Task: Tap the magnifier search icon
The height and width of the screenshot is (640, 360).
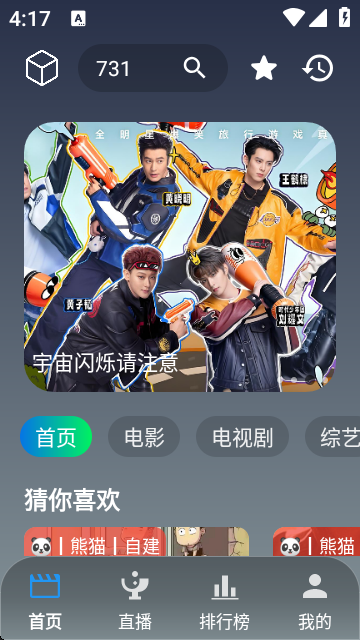Action: click(x=194, y=68)
